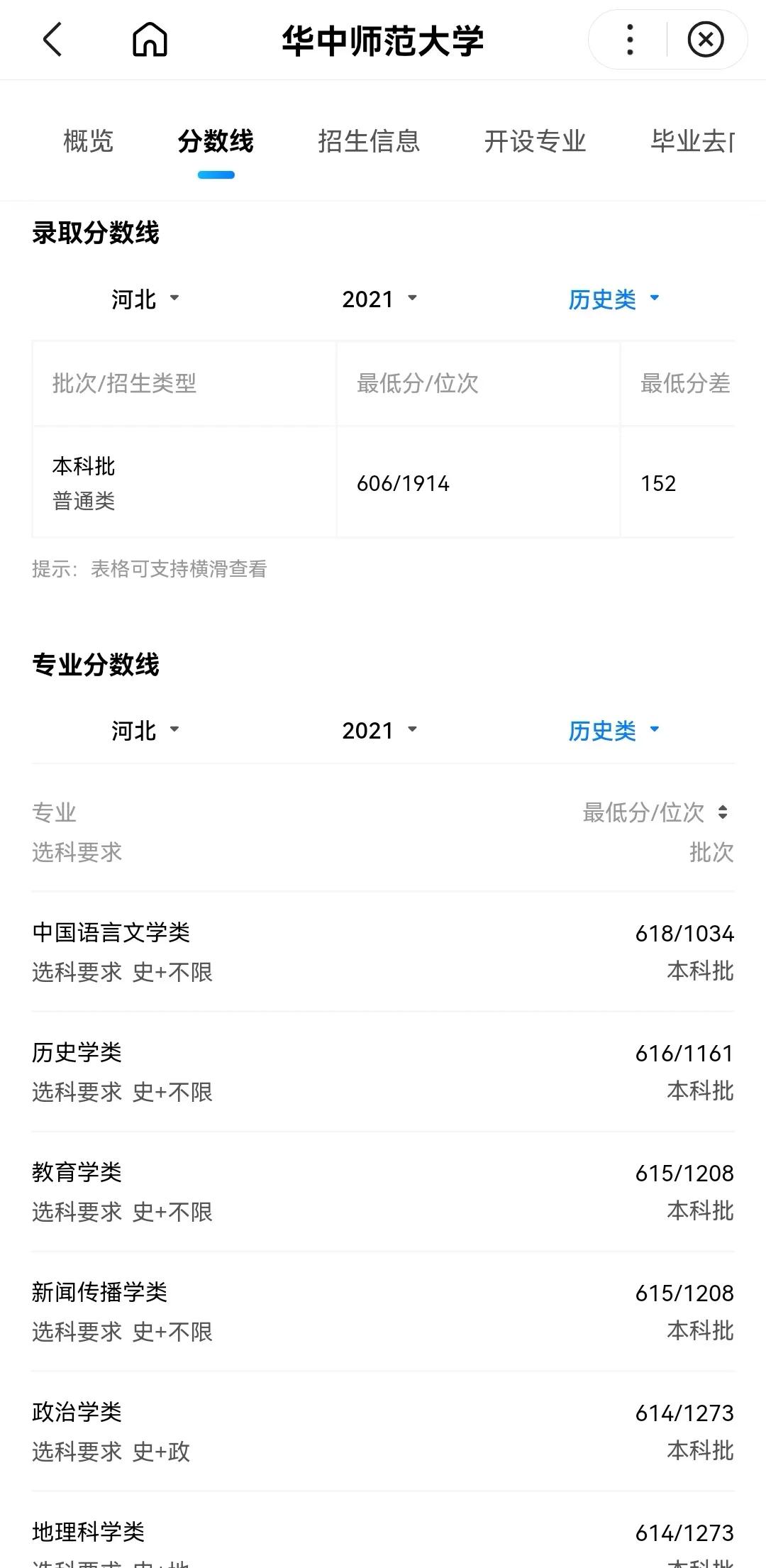Open the 河北 province dropdown under 录取分数线
Image resolution: width=766 pixels, height=1568 pixels.
point(144,298)
